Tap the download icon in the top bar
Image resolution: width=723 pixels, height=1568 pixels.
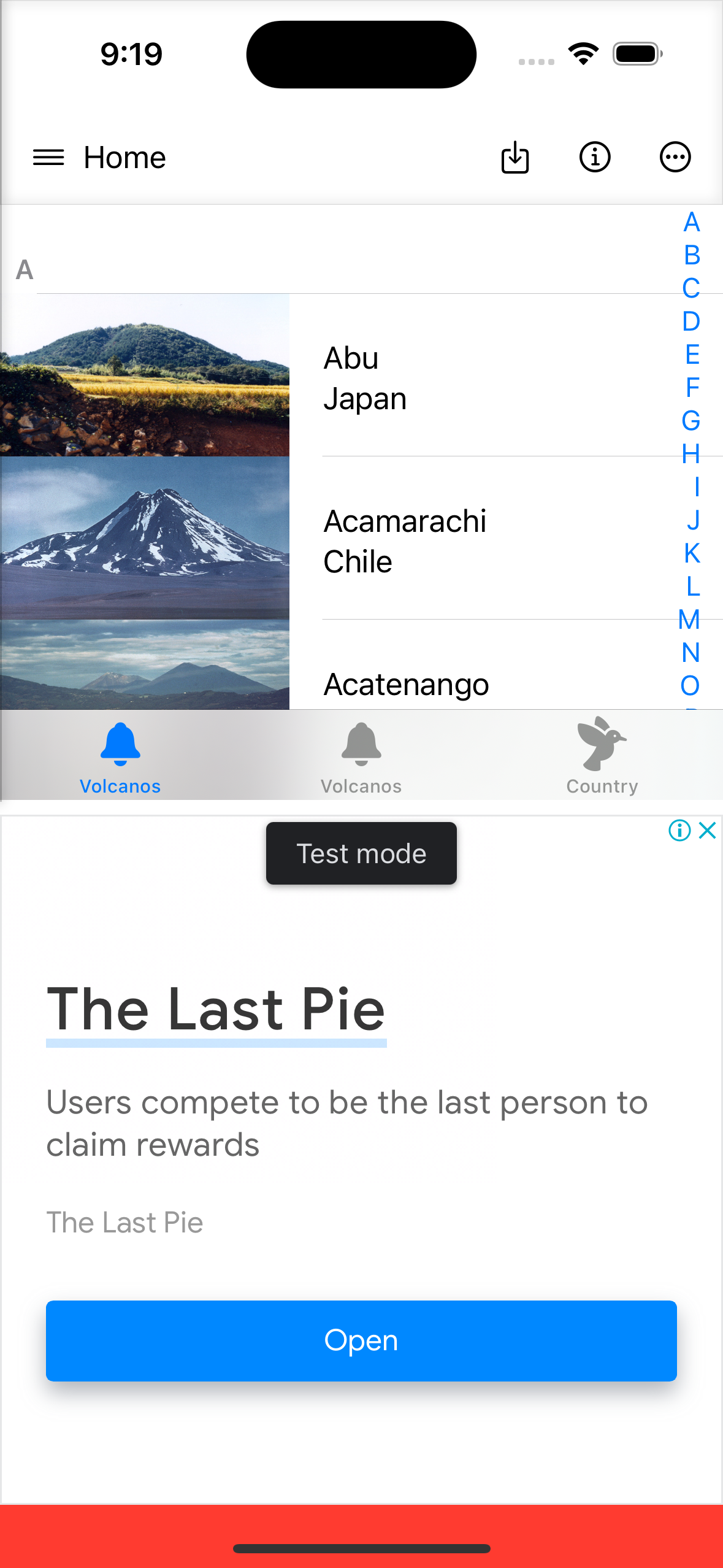coord(515,157)
